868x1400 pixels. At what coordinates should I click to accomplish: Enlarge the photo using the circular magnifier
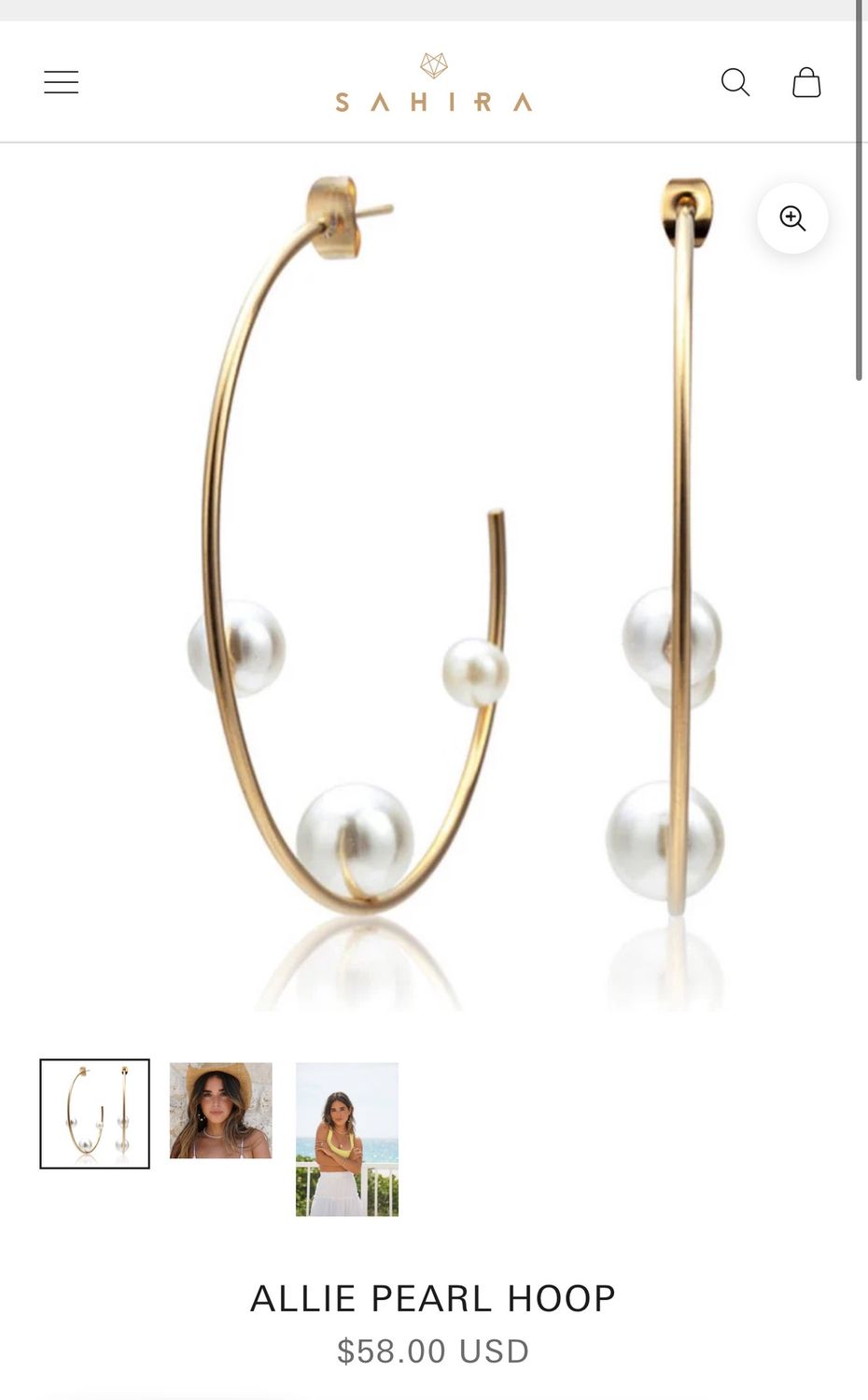coord(792,217)
